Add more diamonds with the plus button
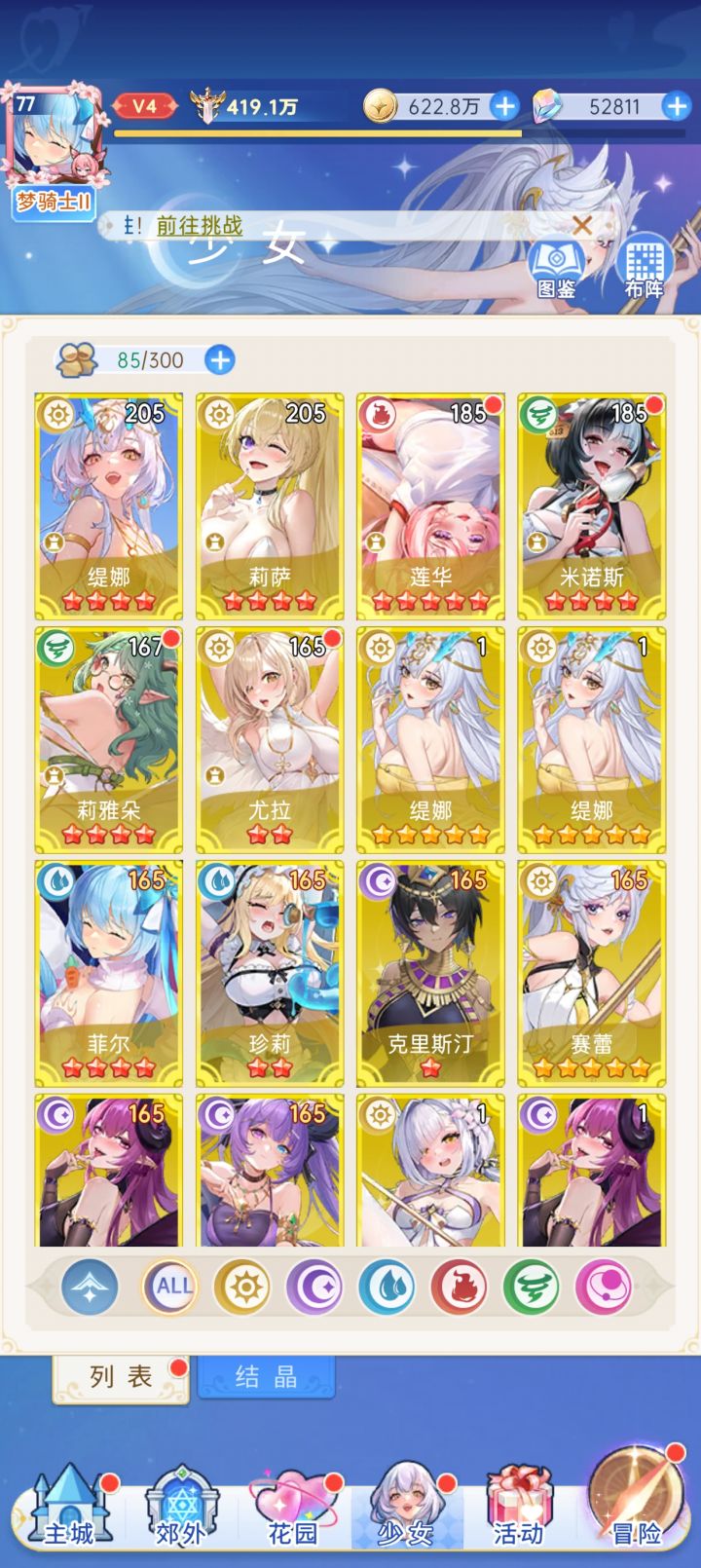Screen dimensions: 701x1568 (677, 106)
